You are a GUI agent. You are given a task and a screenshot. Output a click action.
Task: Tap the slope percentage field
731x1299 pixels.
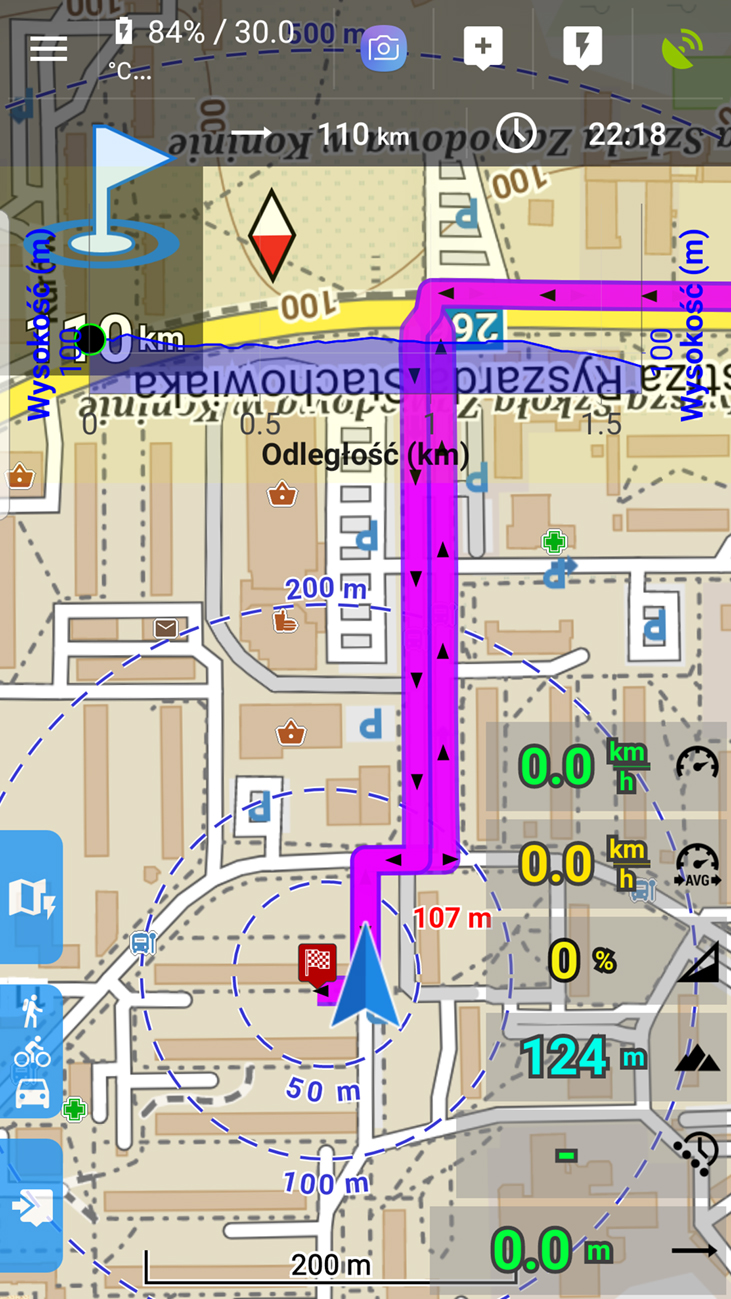pyautogui.click(x=606, y=960)
